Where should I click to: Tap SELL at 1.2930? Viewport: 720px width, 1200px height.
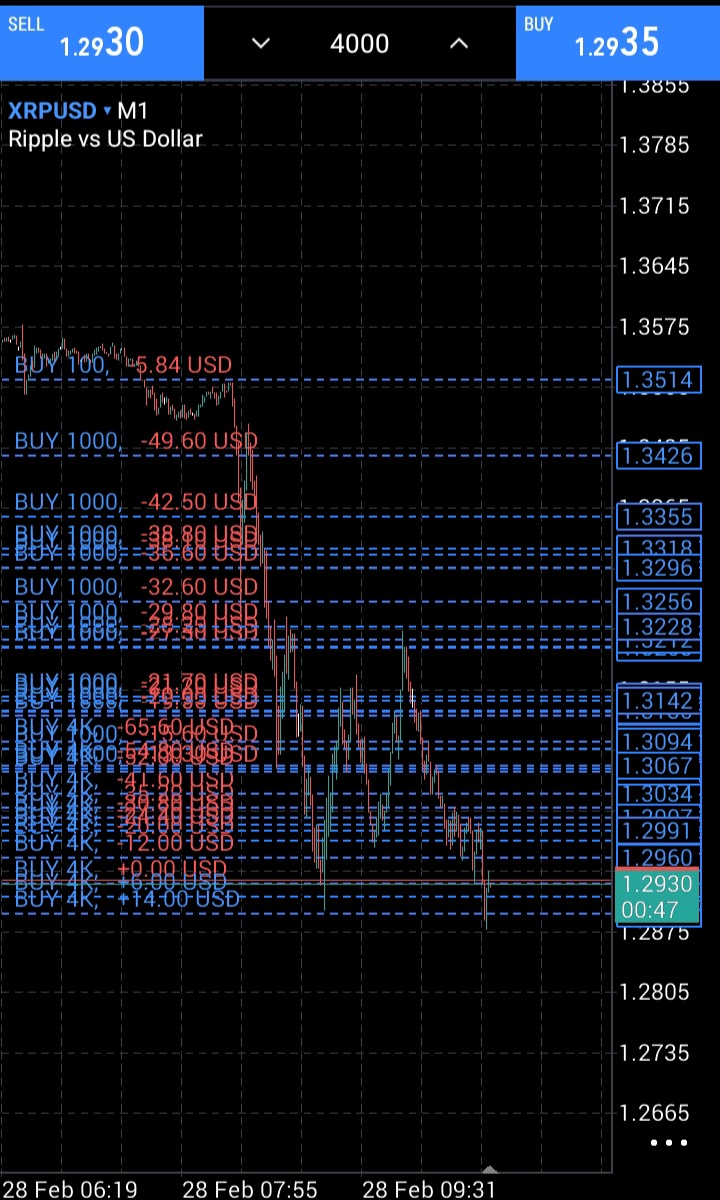pyautogui.click(x=101, y=40)
